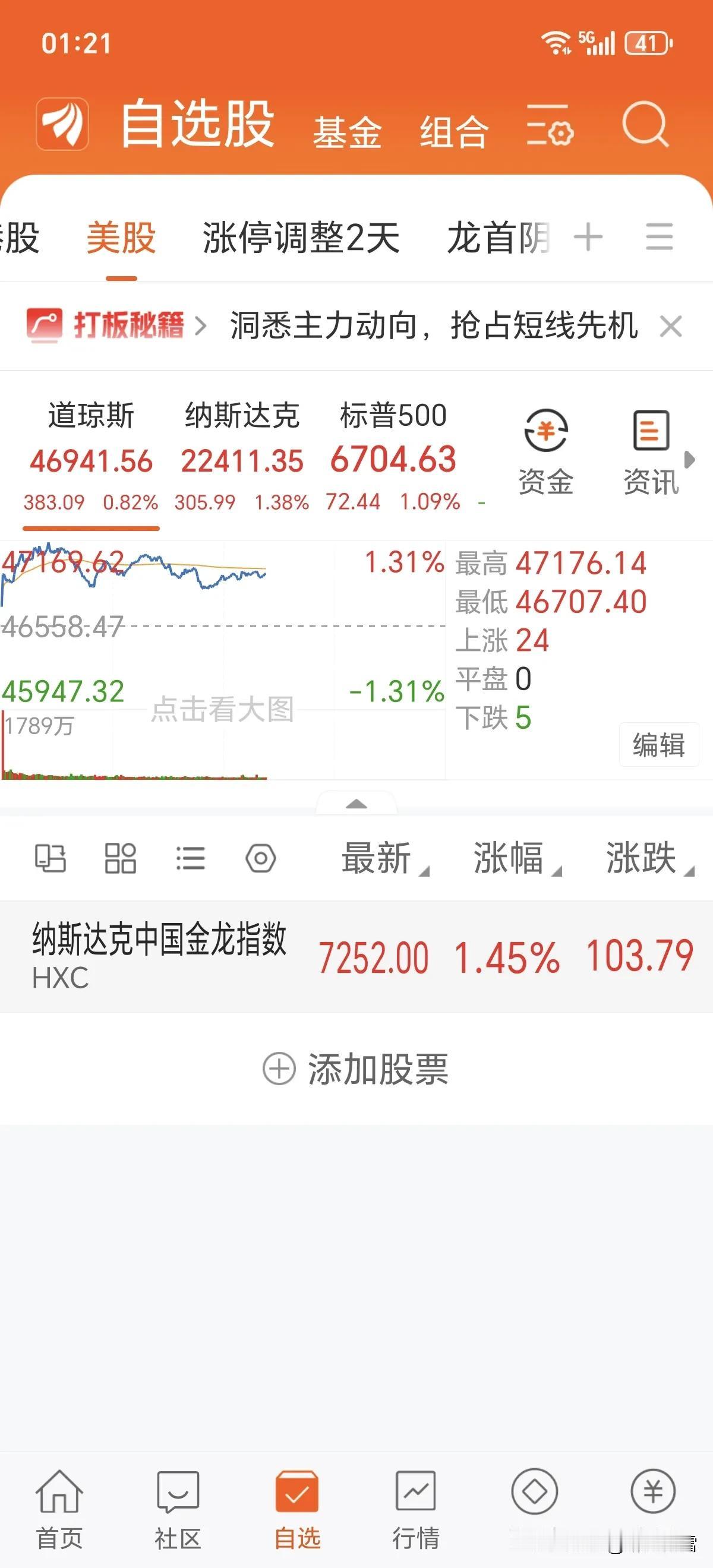Switch to landscape view mode icon
The height and width of the screenshot is (1568, 713).
51,859
